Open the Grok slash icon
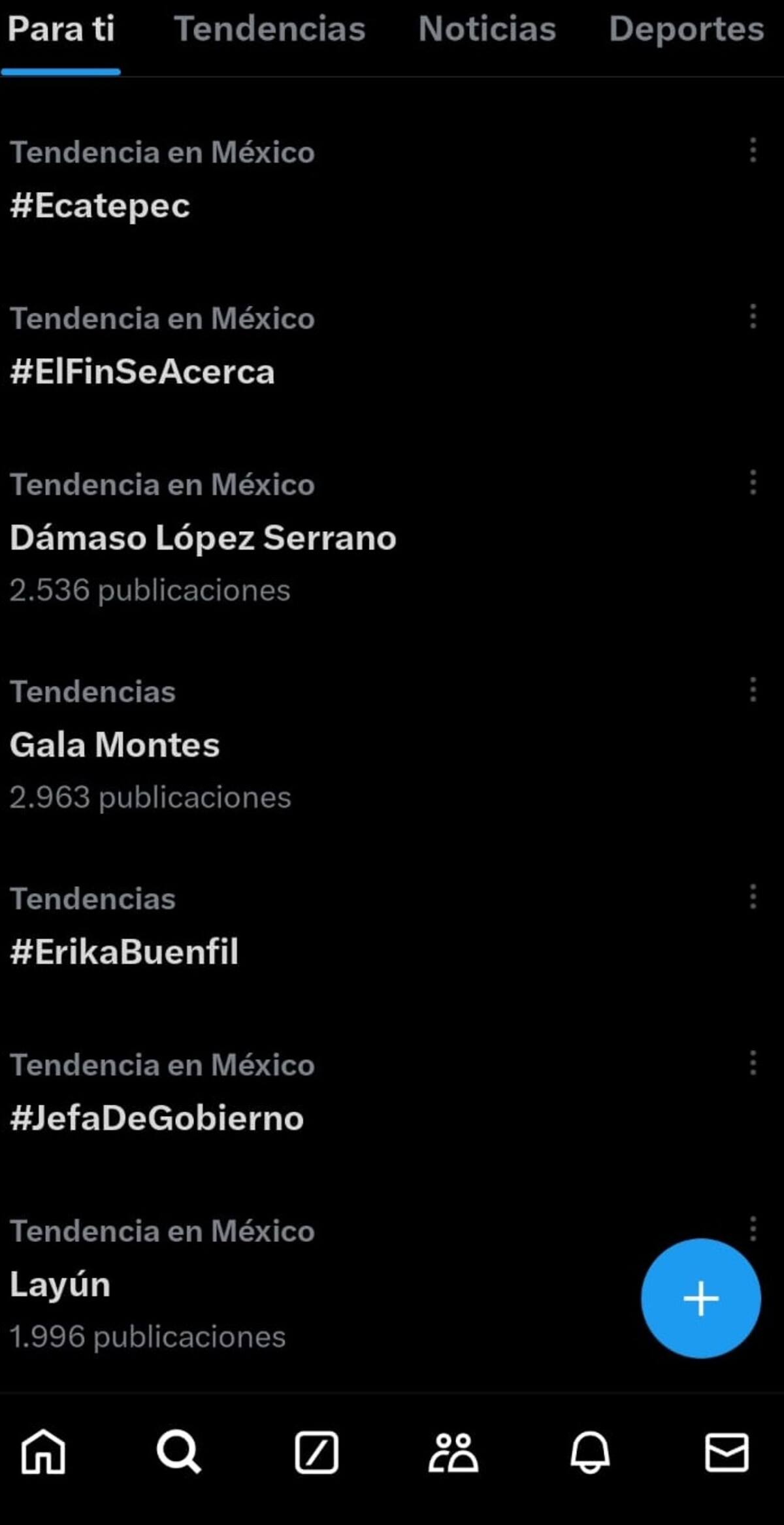Screen dimensions: 784x1525 (316, 1452)
